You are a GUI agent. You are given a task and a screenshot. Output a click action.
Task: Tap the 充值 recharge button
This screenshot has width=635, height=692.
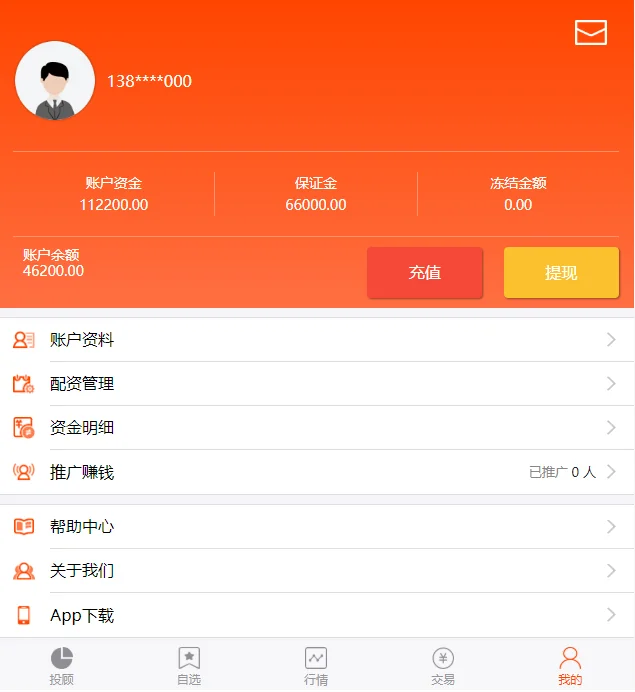tap(425, 273)
